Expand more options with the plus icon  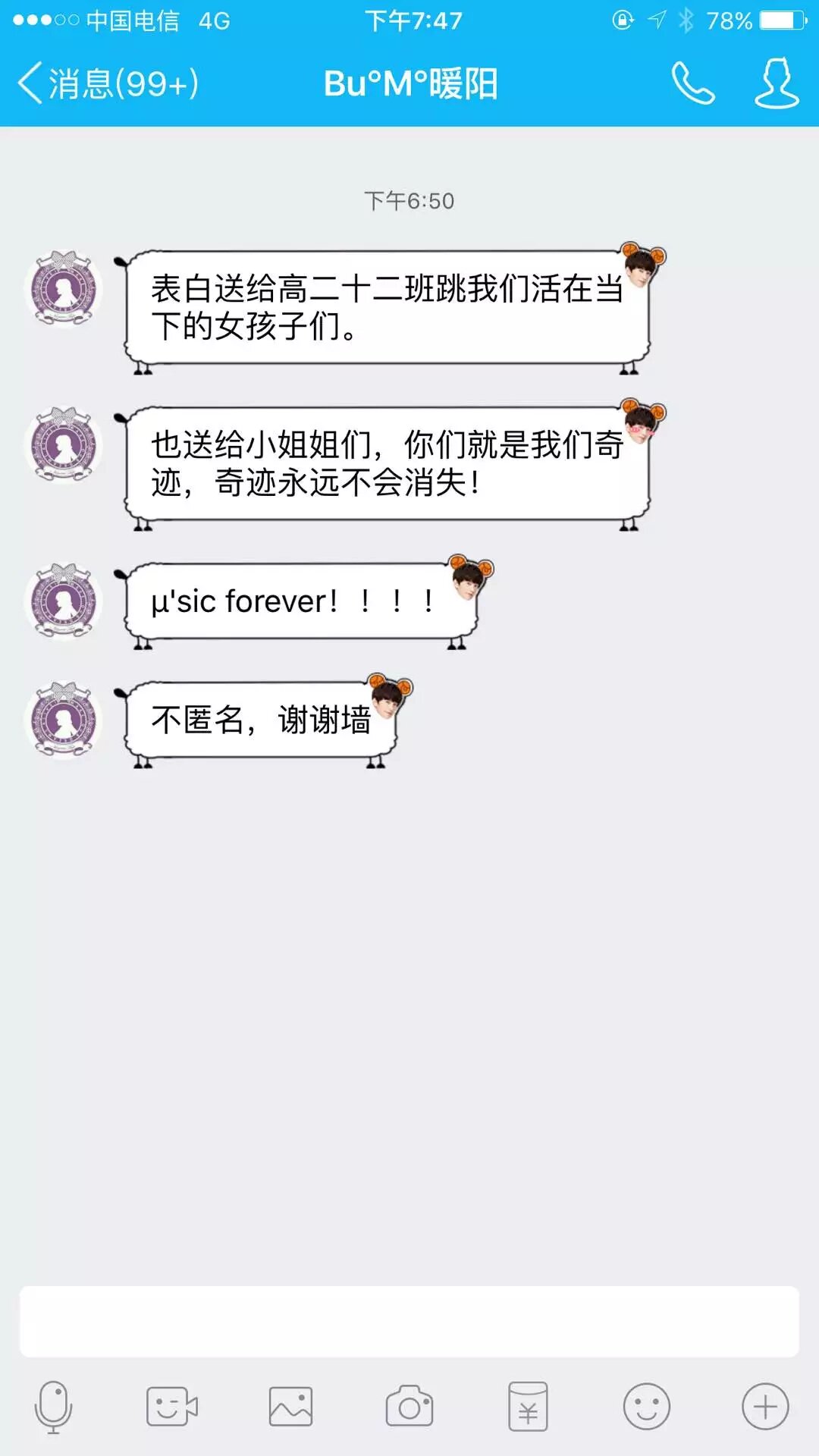point(765,1407)
